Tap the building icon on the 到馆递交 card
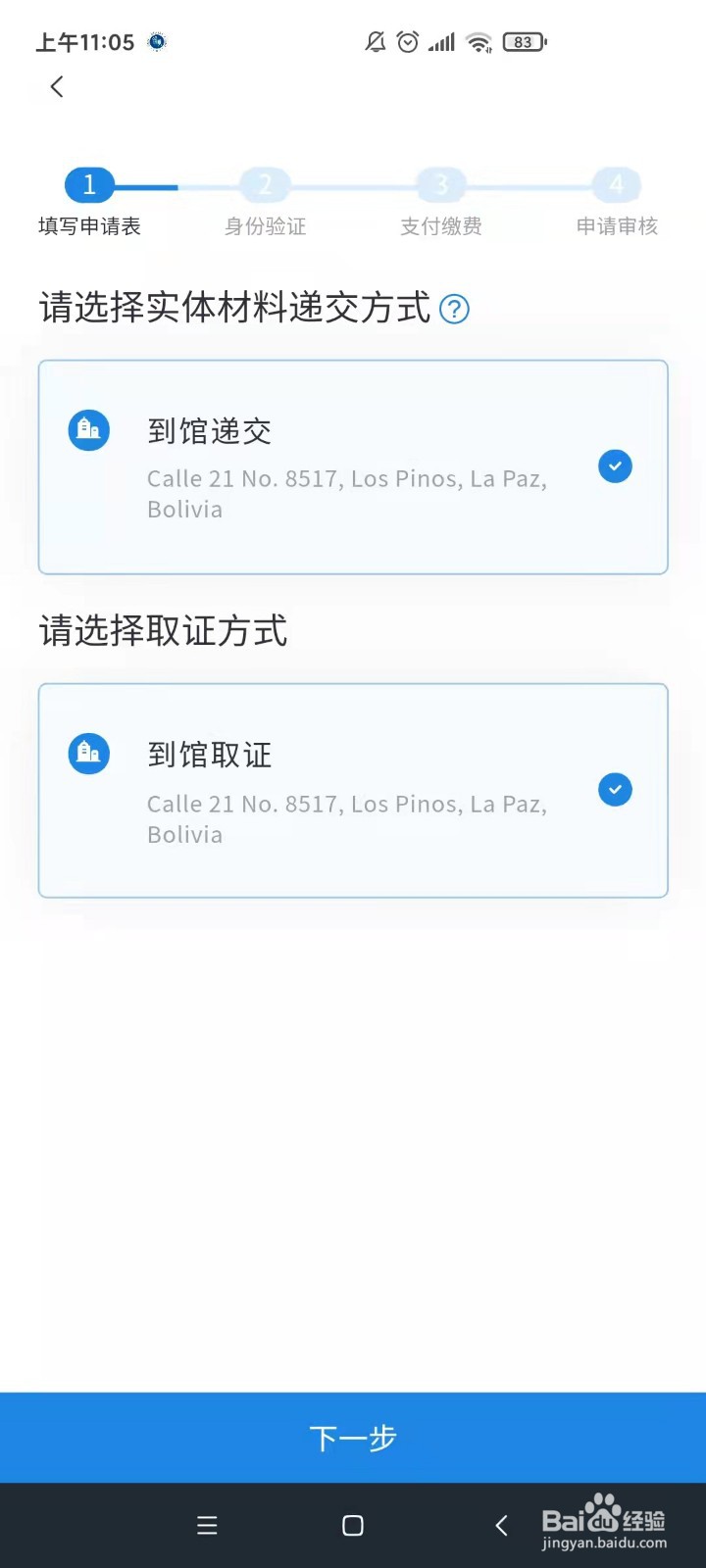 pyautogui.click(x=88, y=429)
